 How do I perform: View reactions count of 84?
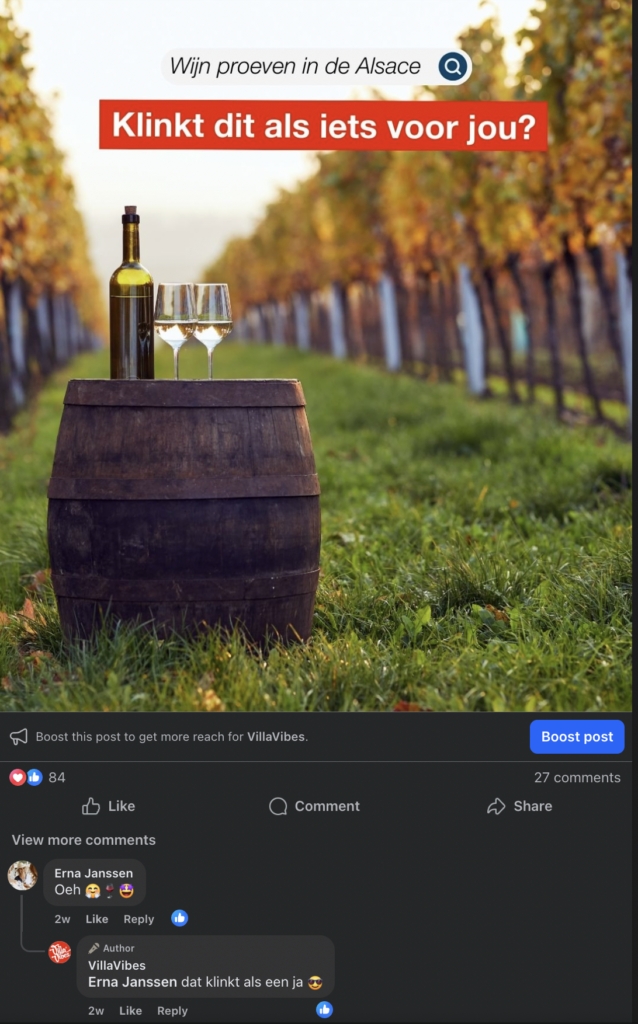[56, 777]
